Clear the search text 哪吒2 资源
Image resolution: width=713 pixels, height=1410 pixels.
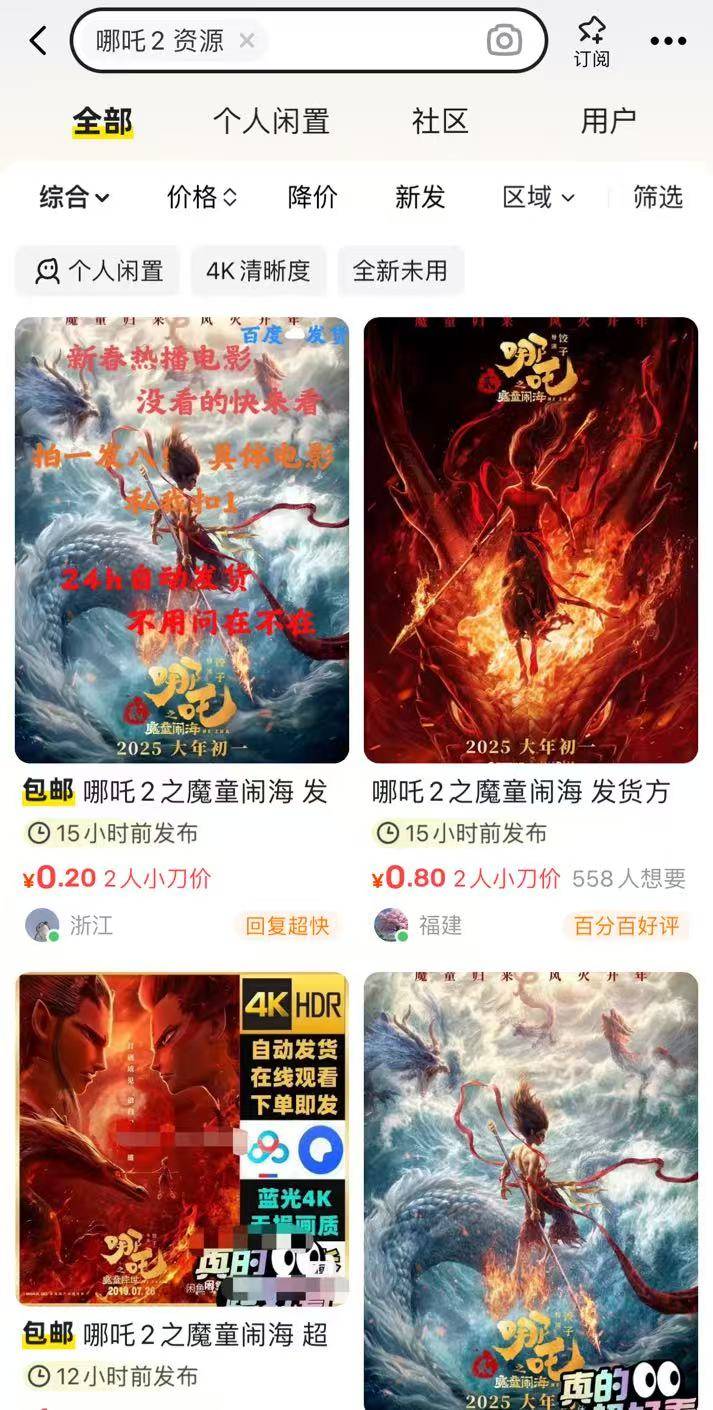[x=247, y=41]
